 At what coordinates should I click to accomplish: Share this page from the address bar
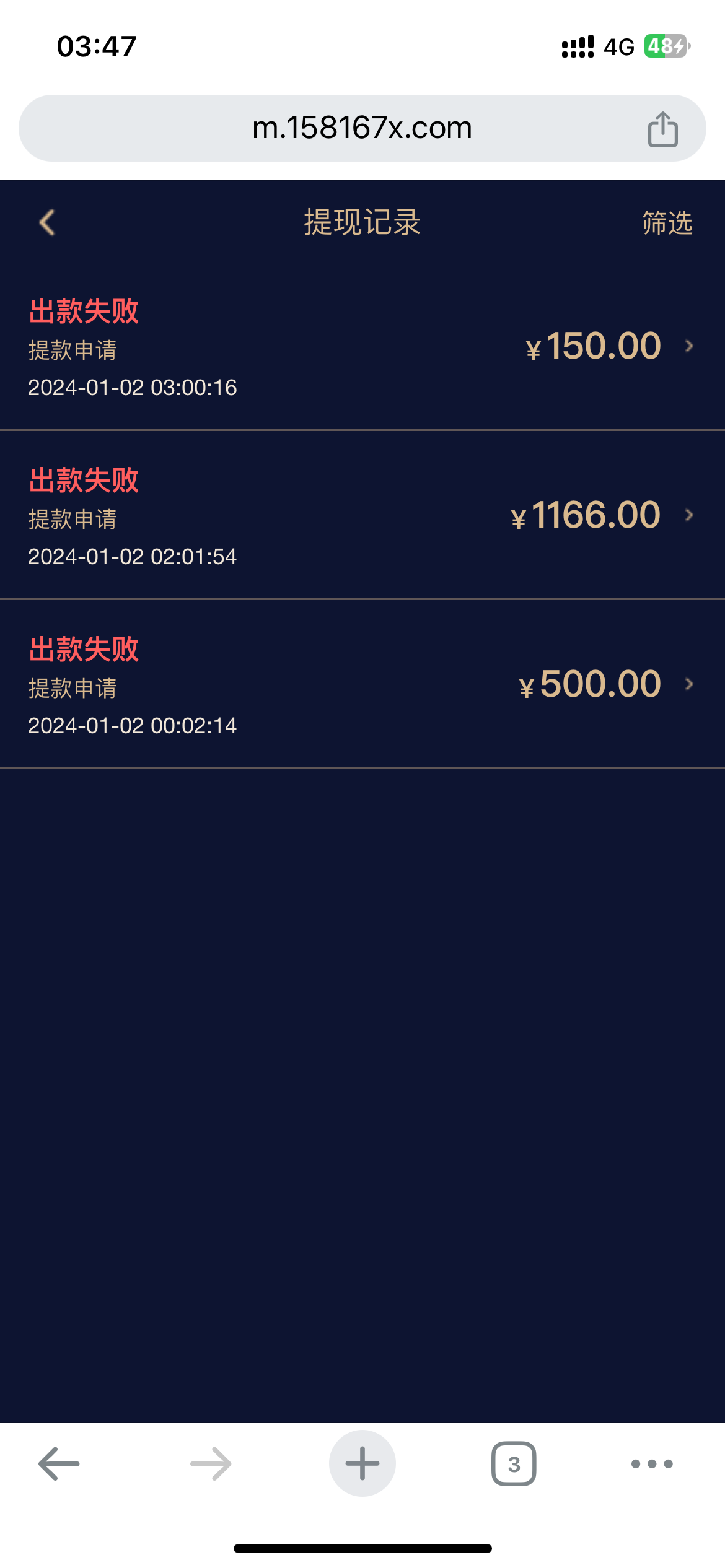point(662,129)
